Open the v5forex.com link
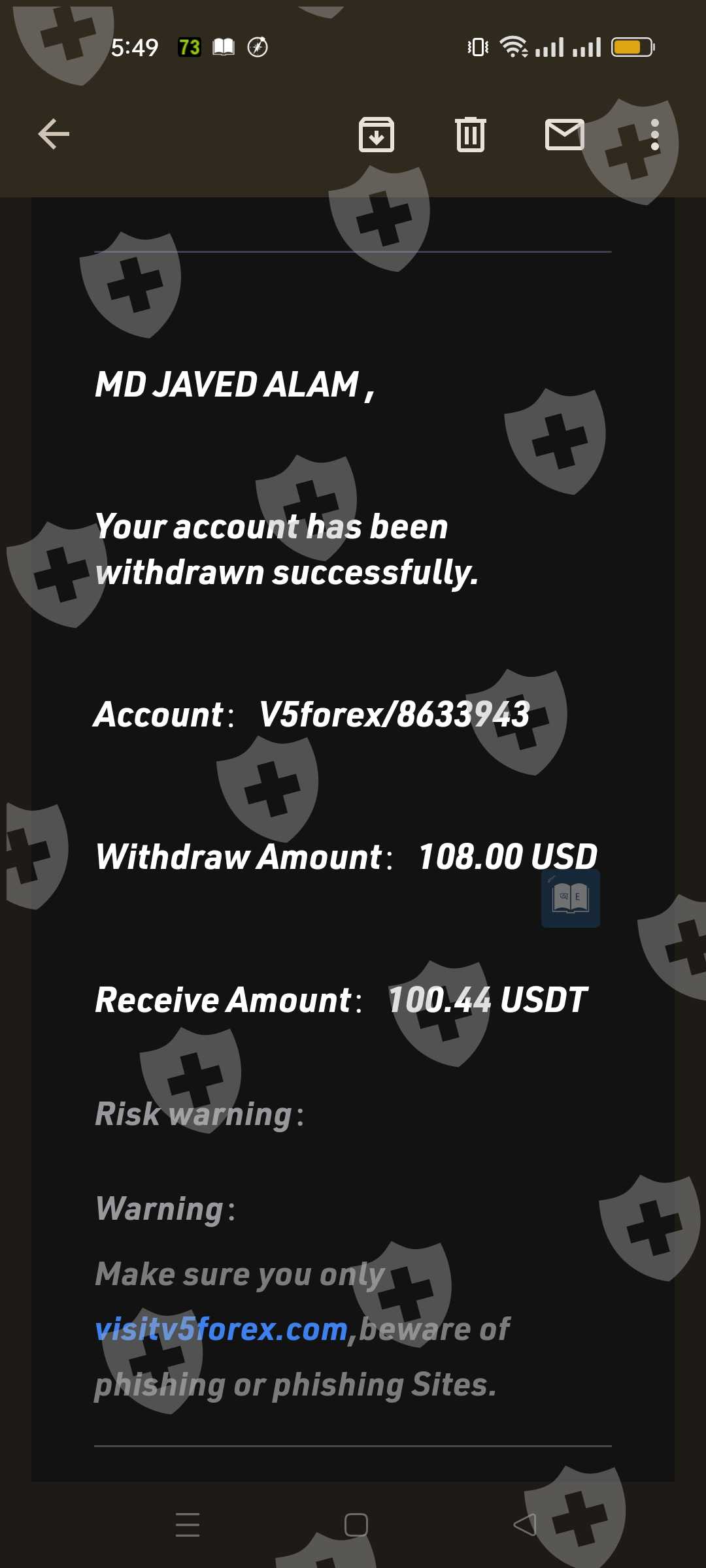Screen dimensions: 706x1568 tap(221, 1329)
